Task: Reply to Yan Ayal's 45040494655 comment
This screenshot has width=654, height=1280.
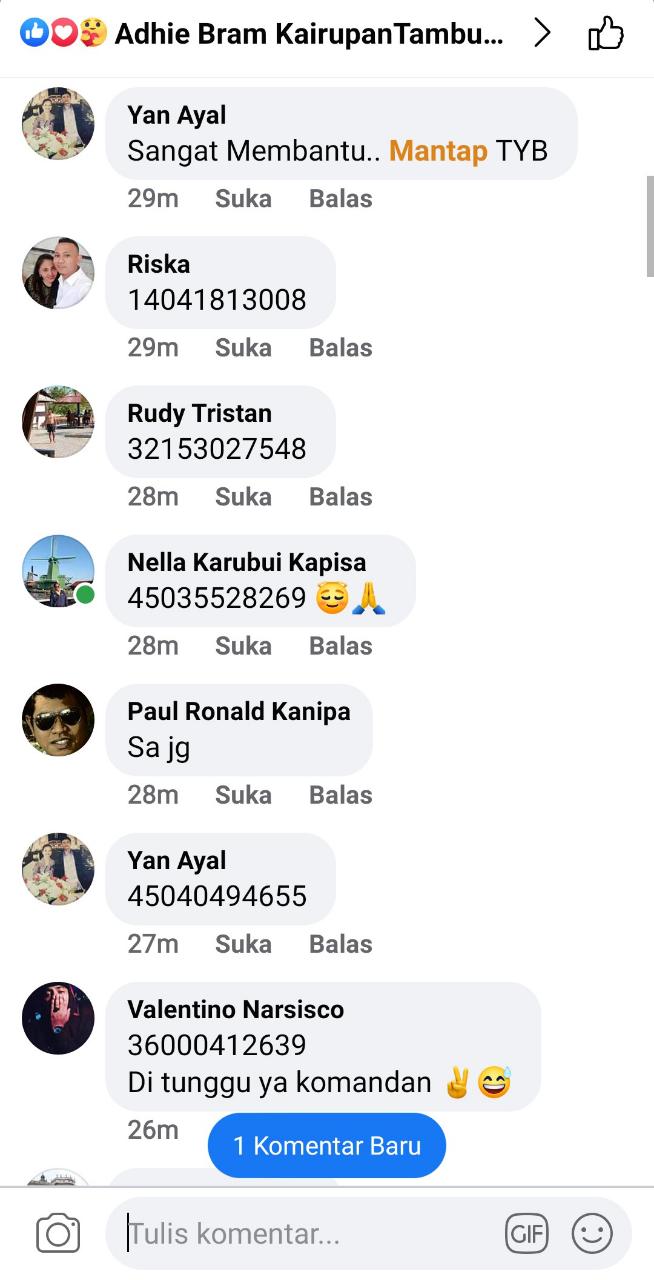Action: click(x=340, y=944)
